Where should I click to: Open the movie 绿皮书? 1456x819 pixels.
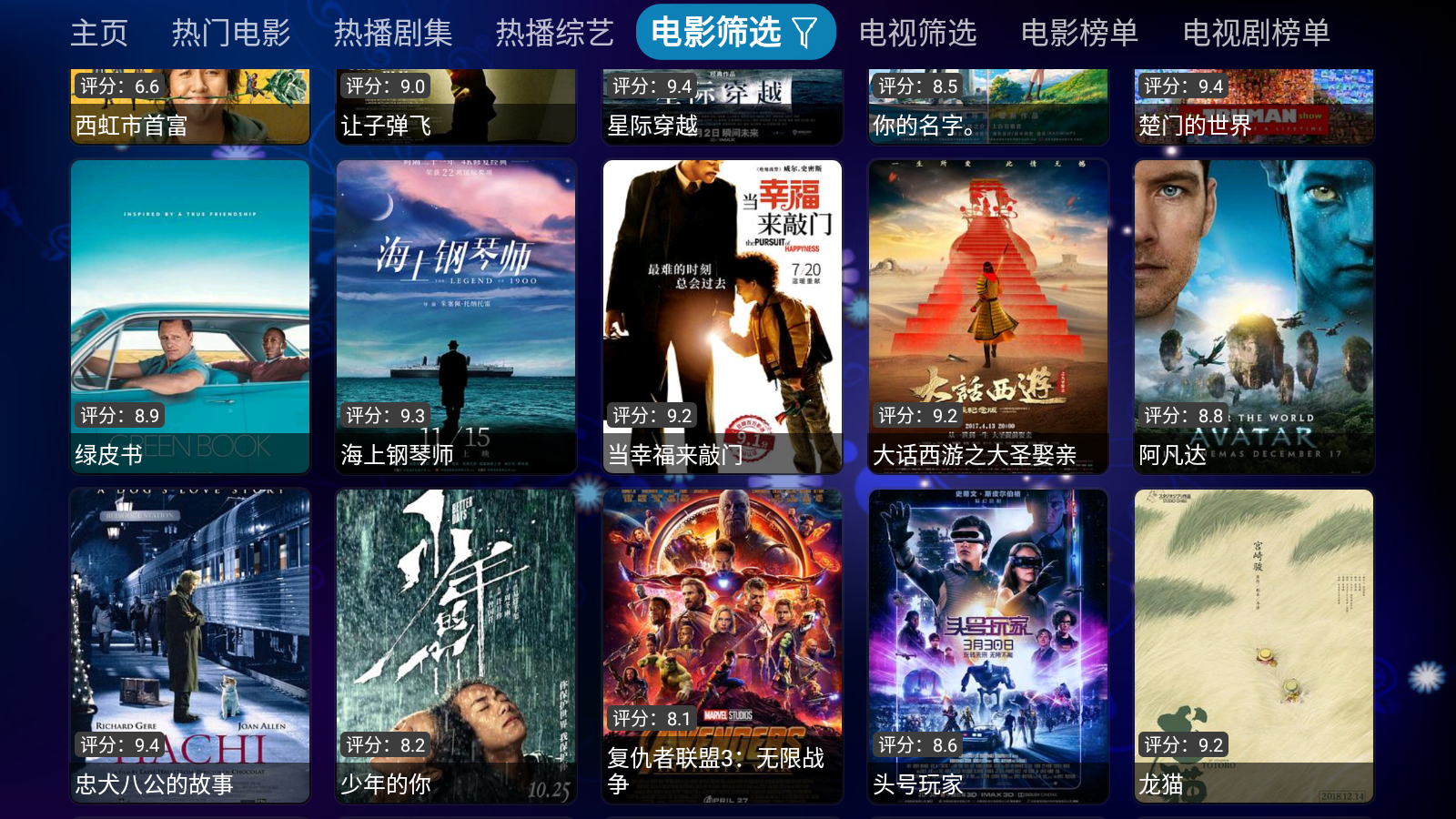click(190, 316)
